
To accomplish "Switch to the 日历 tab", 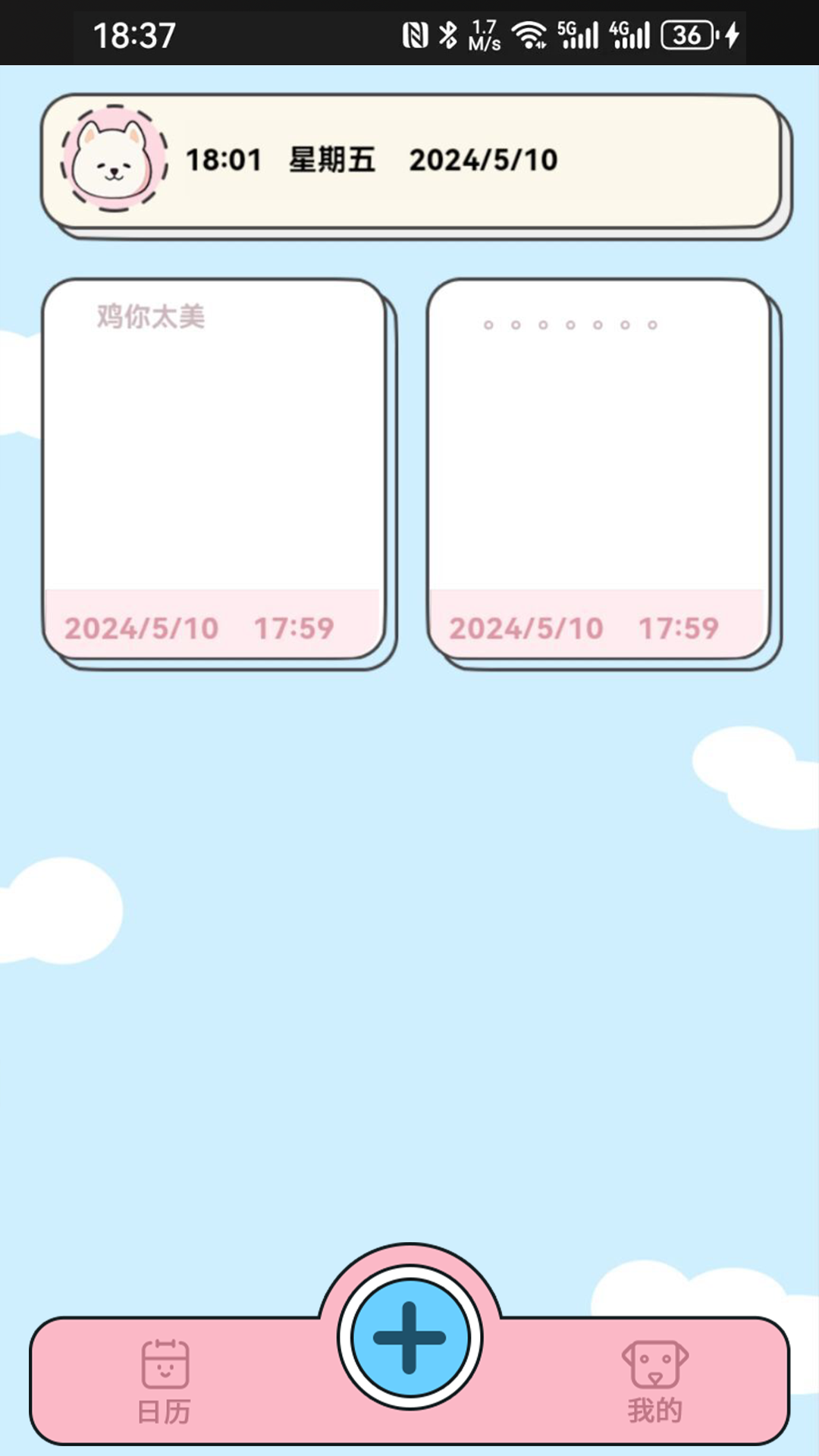I will pos(165,1380).
